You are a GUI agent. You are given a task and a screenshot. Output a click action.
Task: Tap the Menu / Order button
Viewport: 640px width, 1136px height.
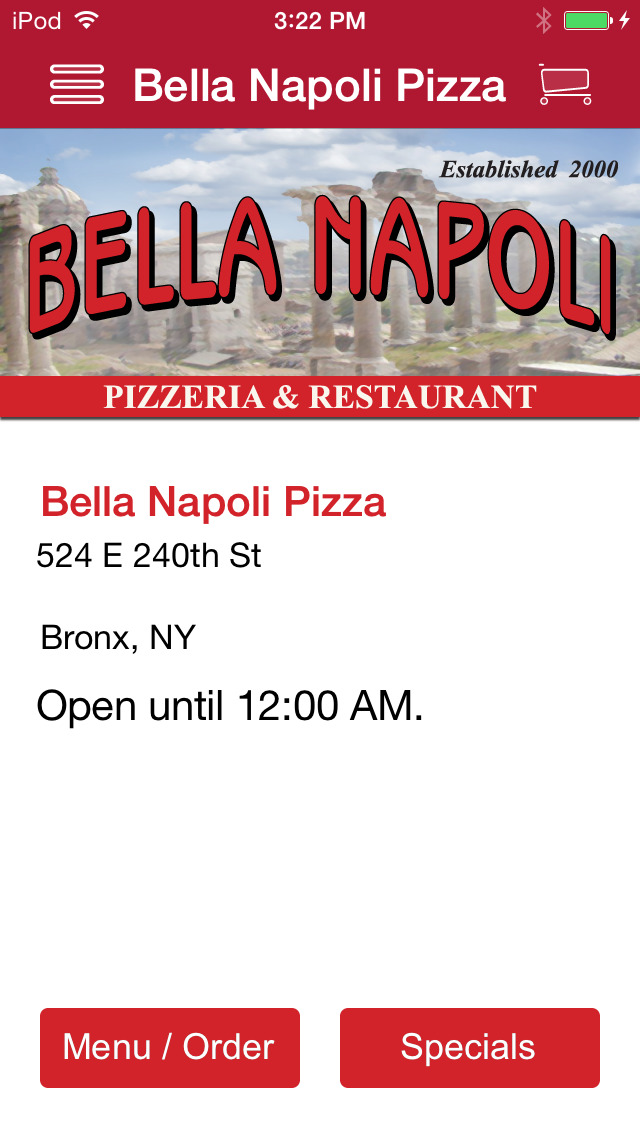pyautogui.click(x=169, y=1047)
